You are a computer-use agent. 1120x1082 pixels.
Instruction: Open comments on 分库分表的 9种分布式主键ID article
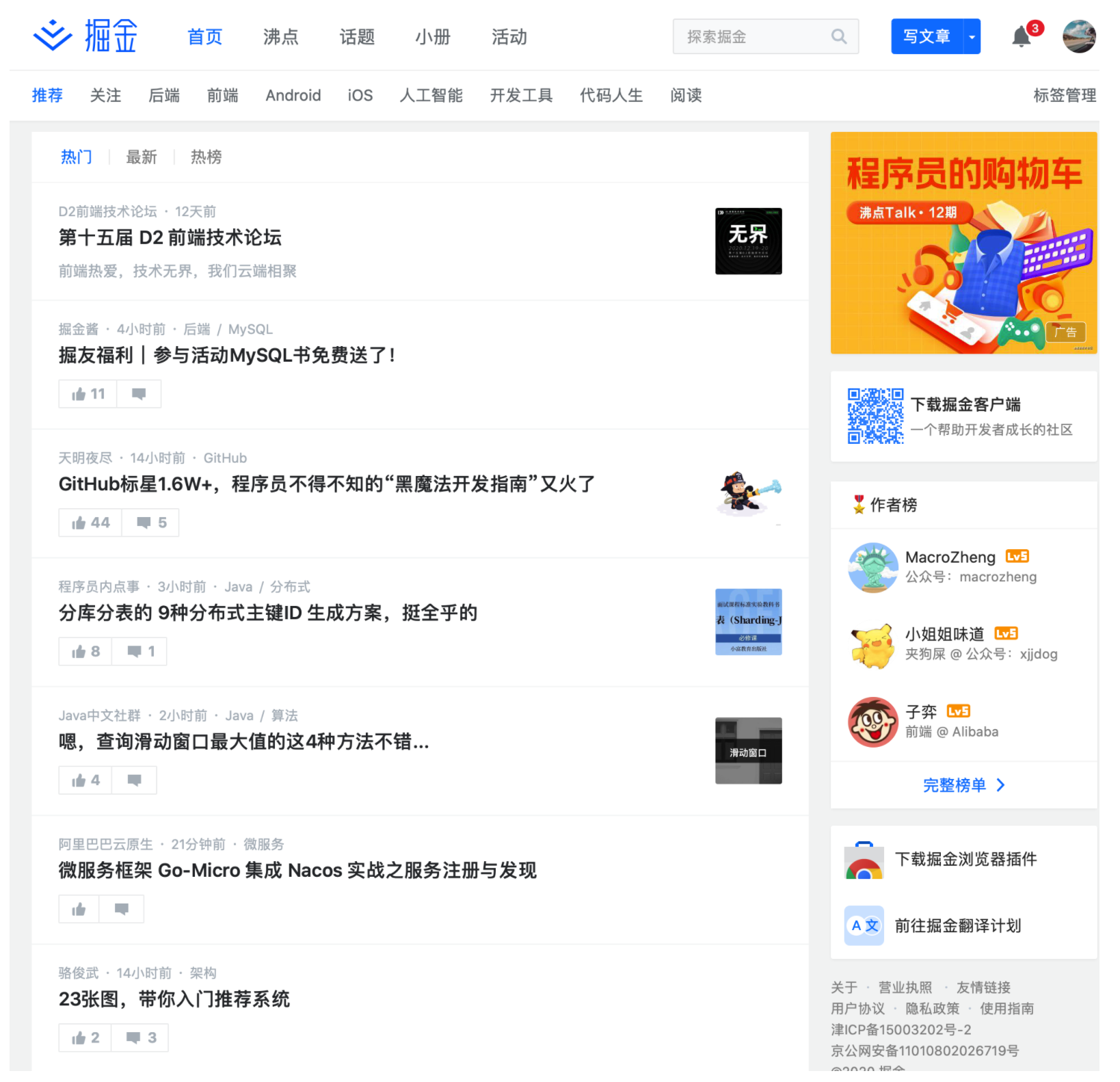tap(140, 651)
